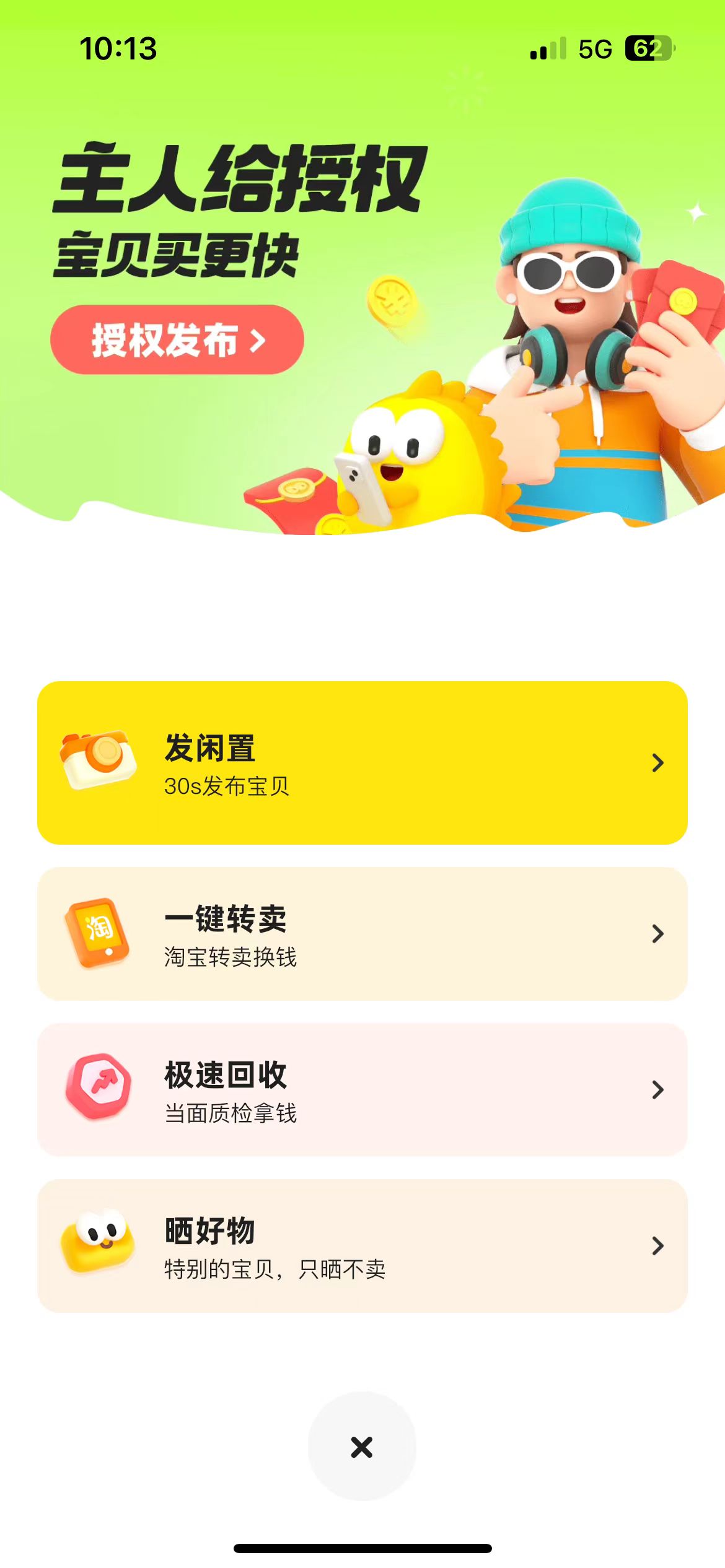Tap the 授权发布 button

[x=177, y=339]
